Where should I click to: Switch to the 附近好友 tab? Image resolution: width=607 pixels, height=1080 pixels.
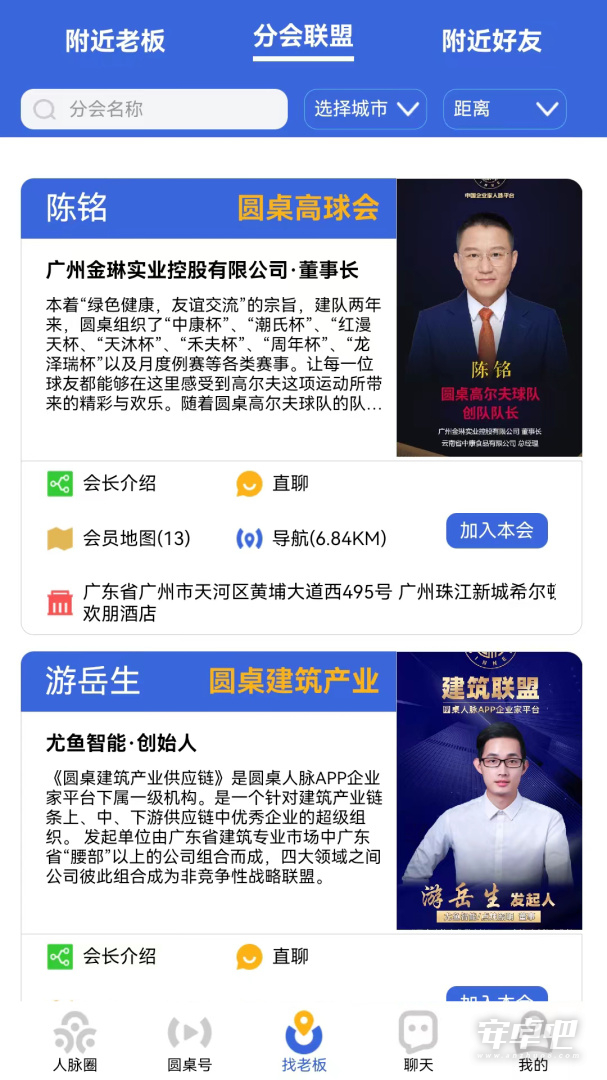(491, 41)
